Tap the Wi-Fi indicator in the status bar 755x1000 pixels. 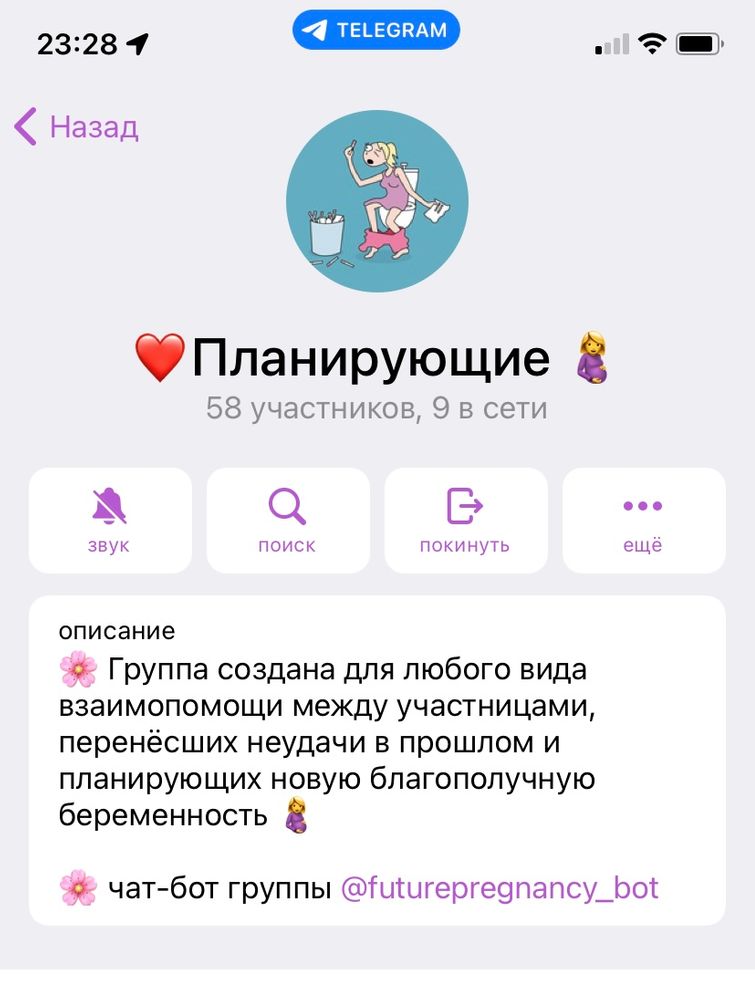coord(650,43)
